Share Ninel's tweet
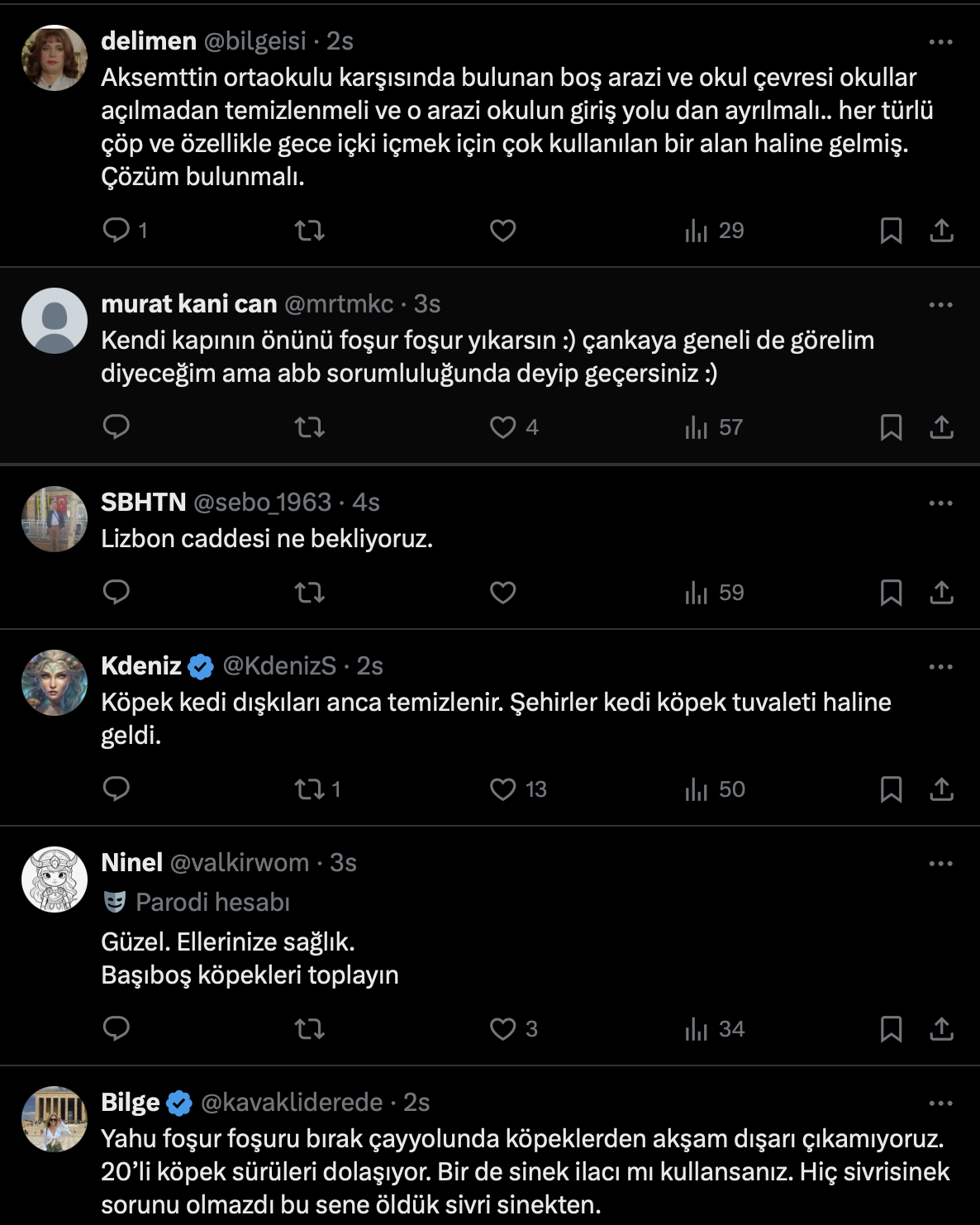Viewport: 980px width, 1225px height. coord(941,1028)
